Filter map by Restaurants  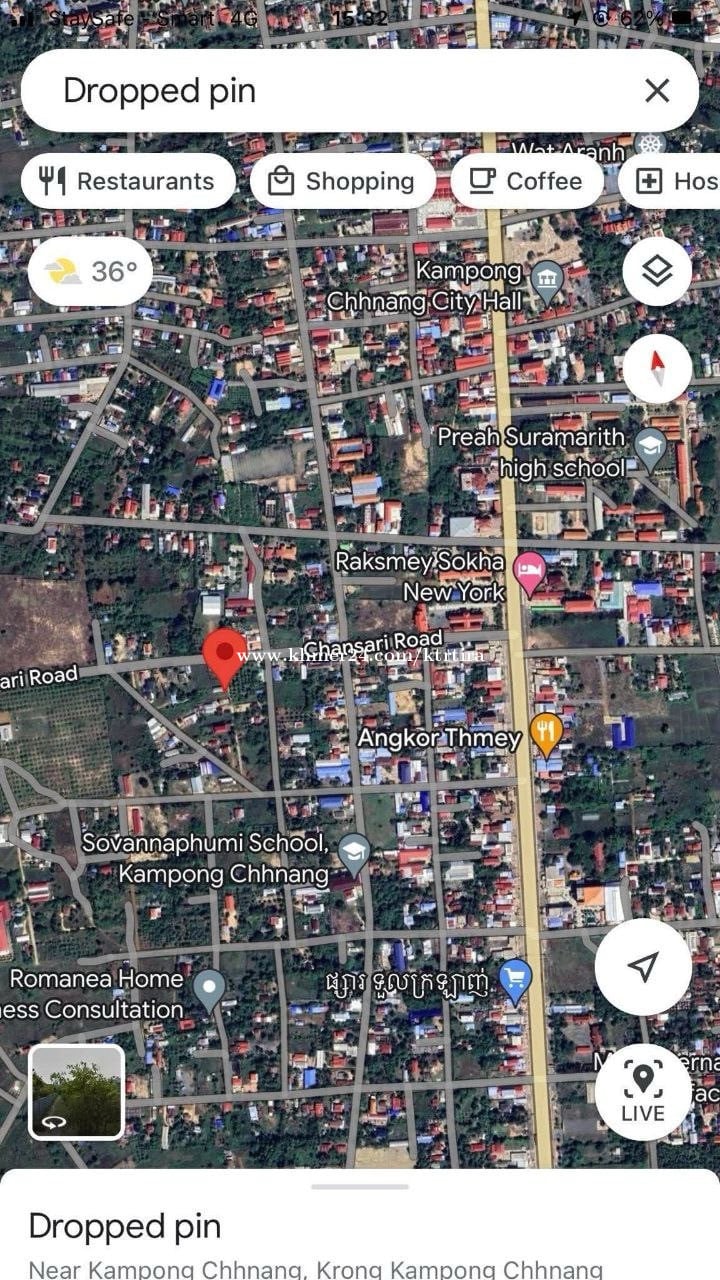(x=128, y=181)
